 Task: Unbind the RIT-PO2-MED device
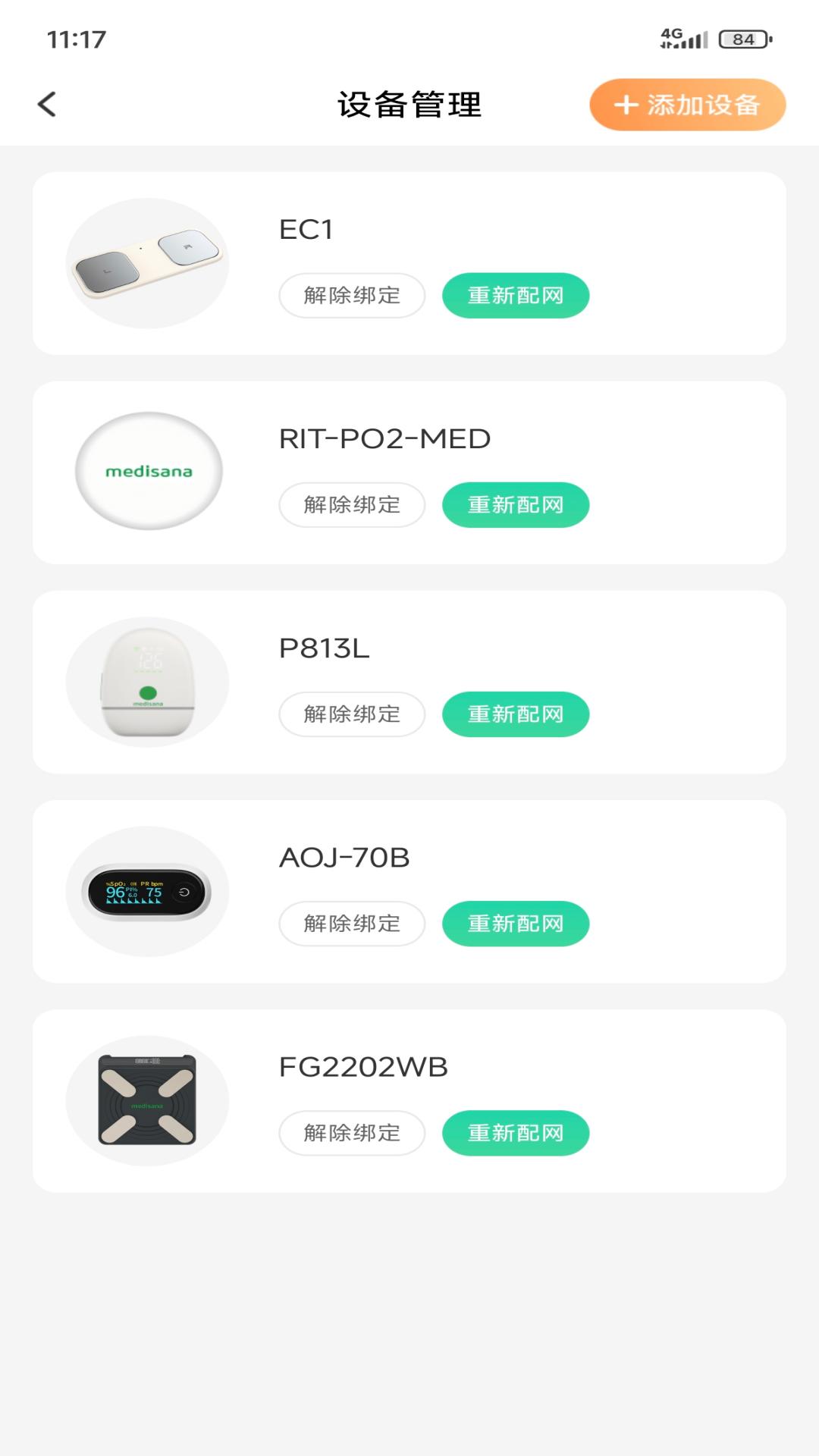click(352, 504)
